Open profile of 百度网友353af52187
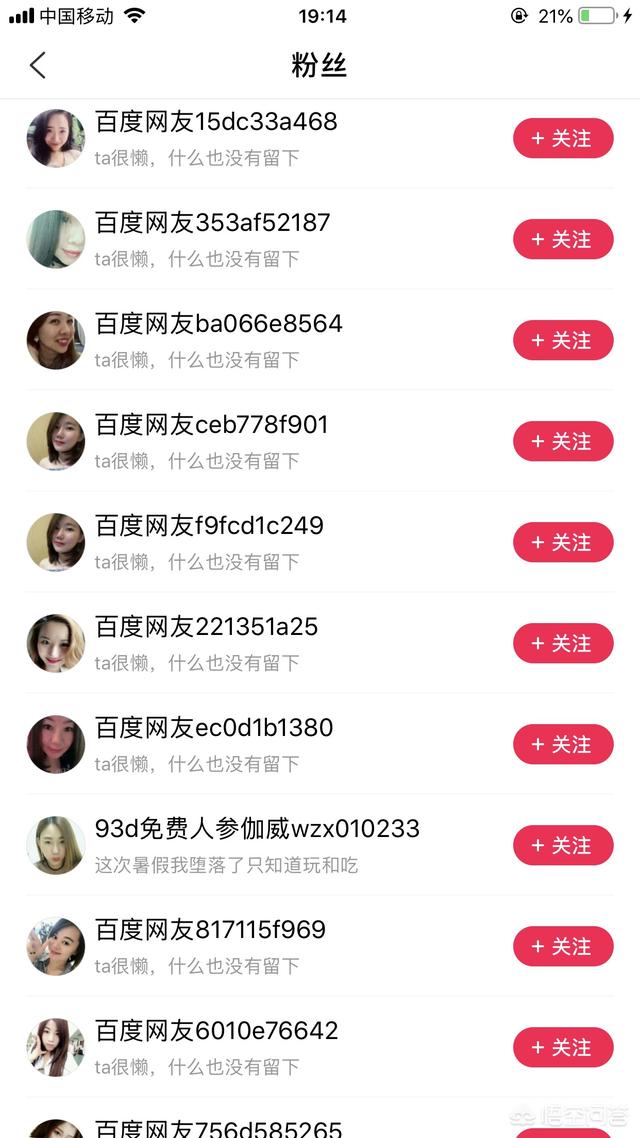Viewport: 640px width, 1138px height. point(56,240)
